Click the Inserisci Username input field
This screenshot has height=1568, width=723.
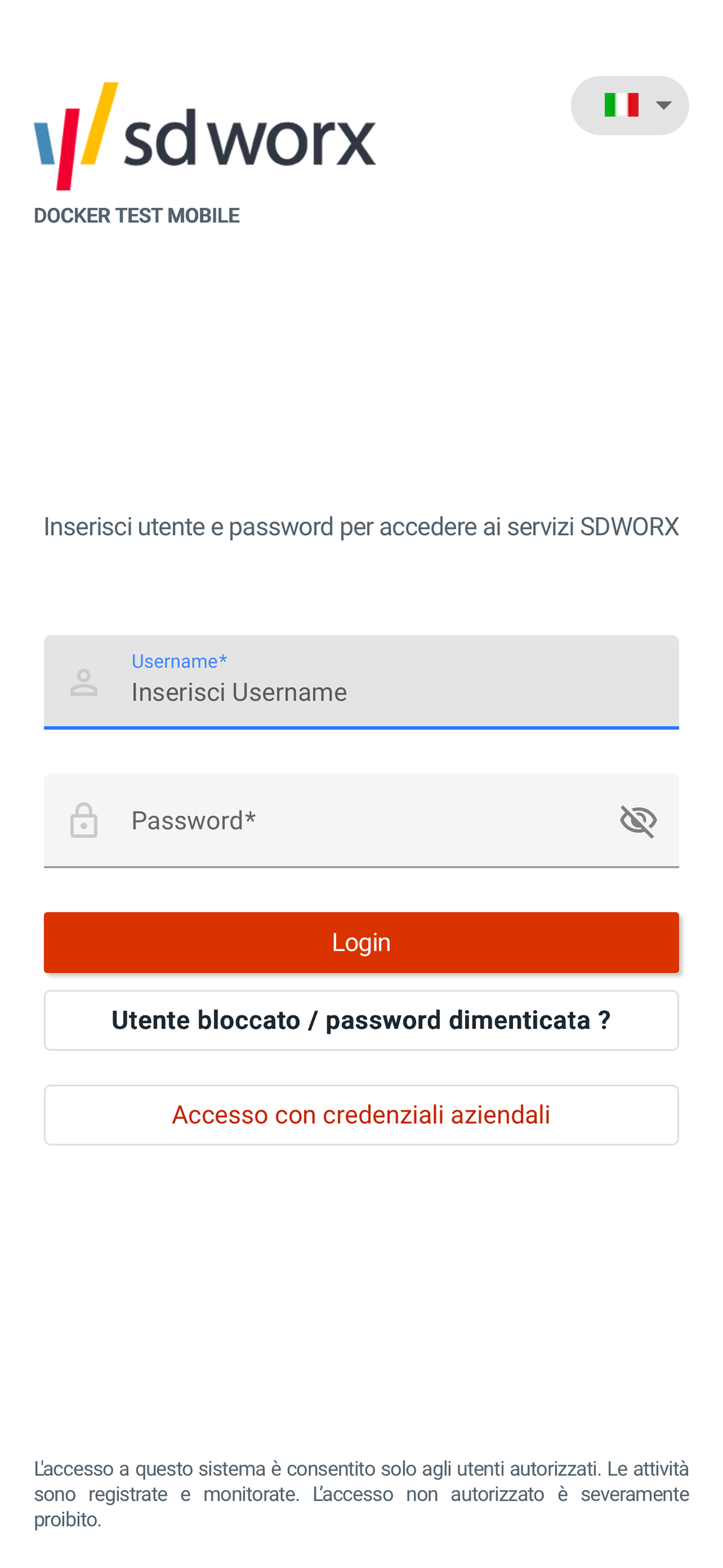click(x=239, y=692)
